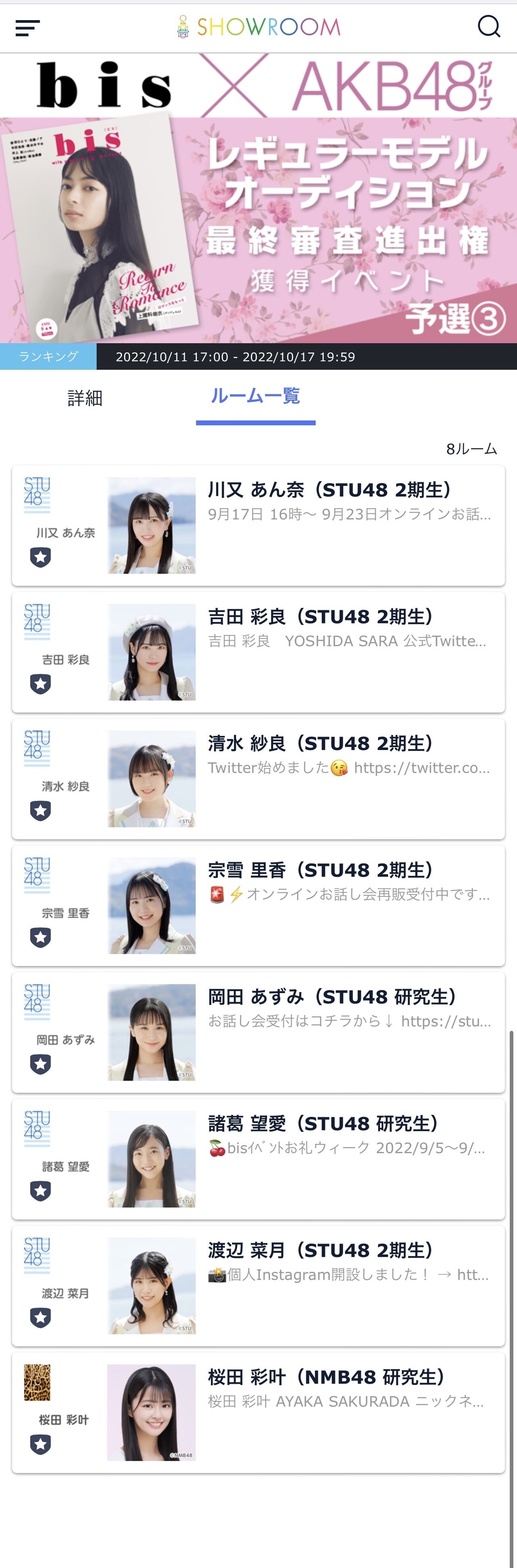Open the hamburger menu

[27, 27]
